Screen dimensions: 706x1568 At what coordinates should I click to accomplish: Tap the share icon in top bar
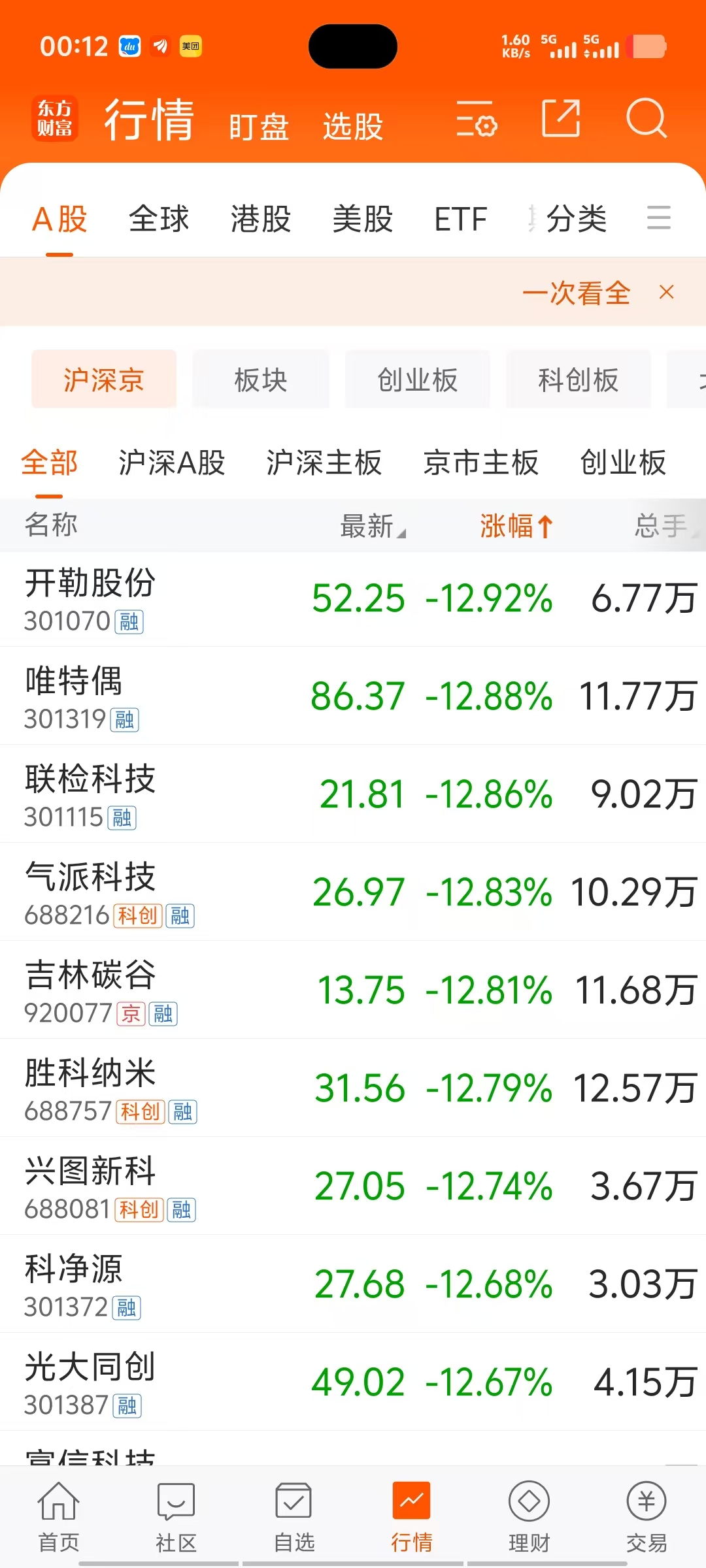point(561,118)
